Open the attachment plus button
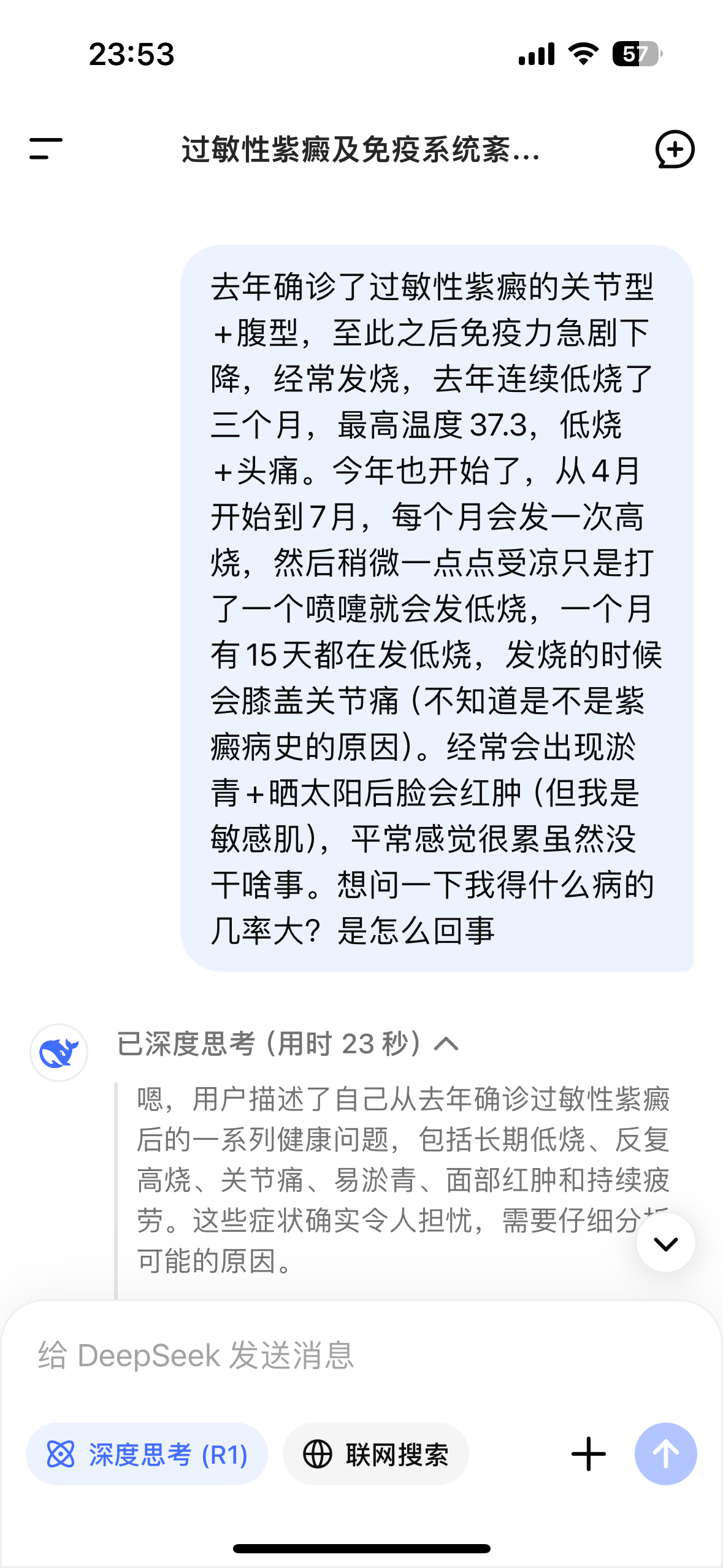The height and width of the screenshot is (1568, 723). click(588, 1455)
